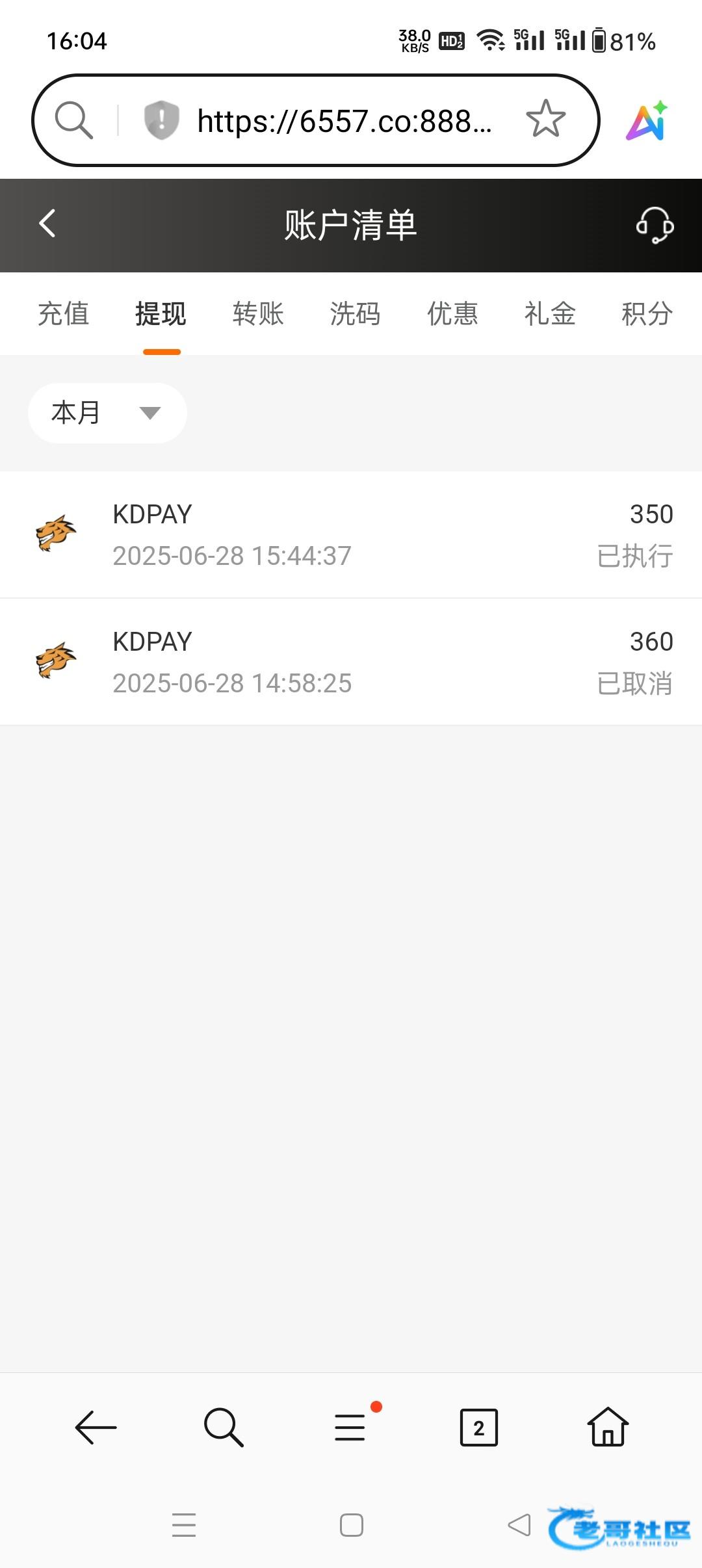
Task: Go to the browser home page
Action: pyautogui.click(x=608, y=1427)
